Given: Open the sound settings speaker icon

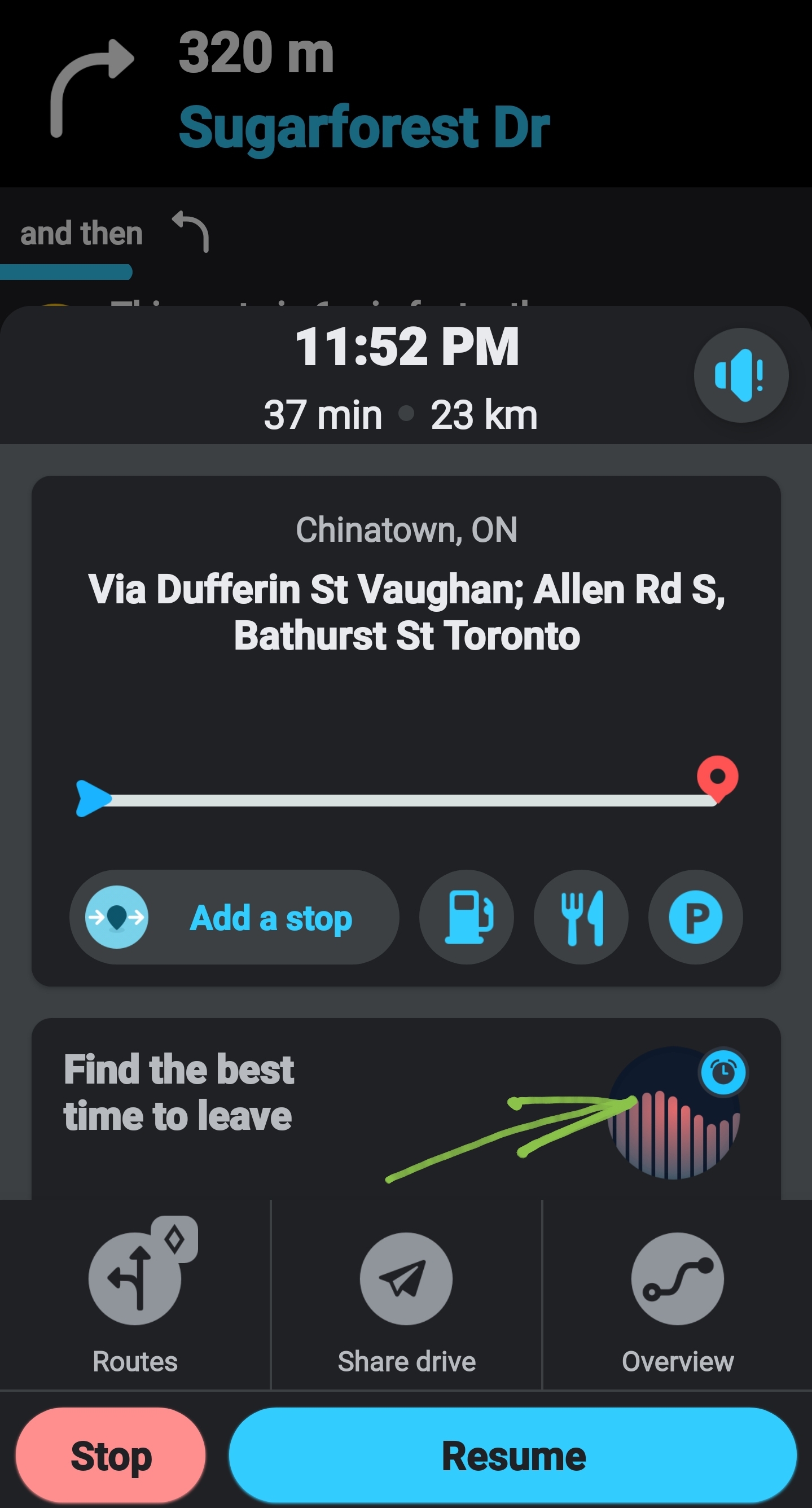Looking at the screenshot, I should pyautogui.click(x=740, y=375).
